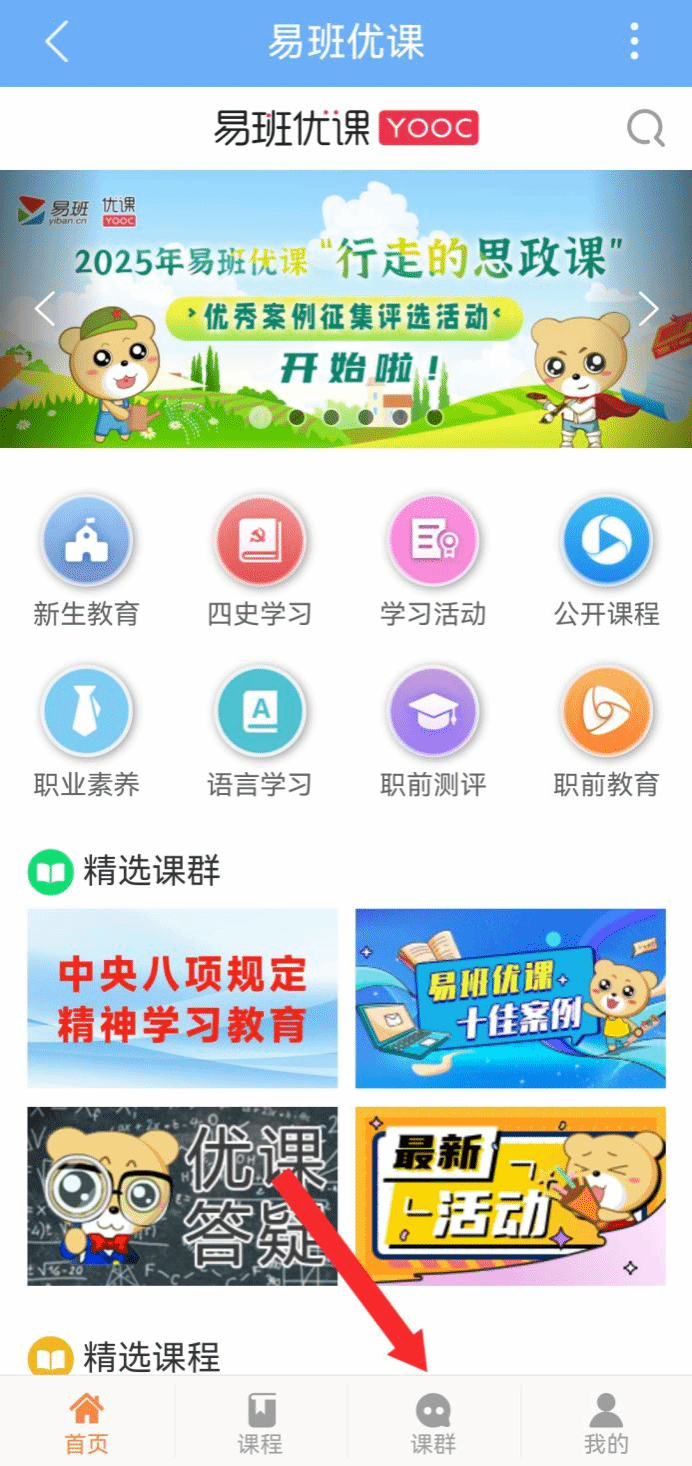Open 职前教育 category

(607, 712)
